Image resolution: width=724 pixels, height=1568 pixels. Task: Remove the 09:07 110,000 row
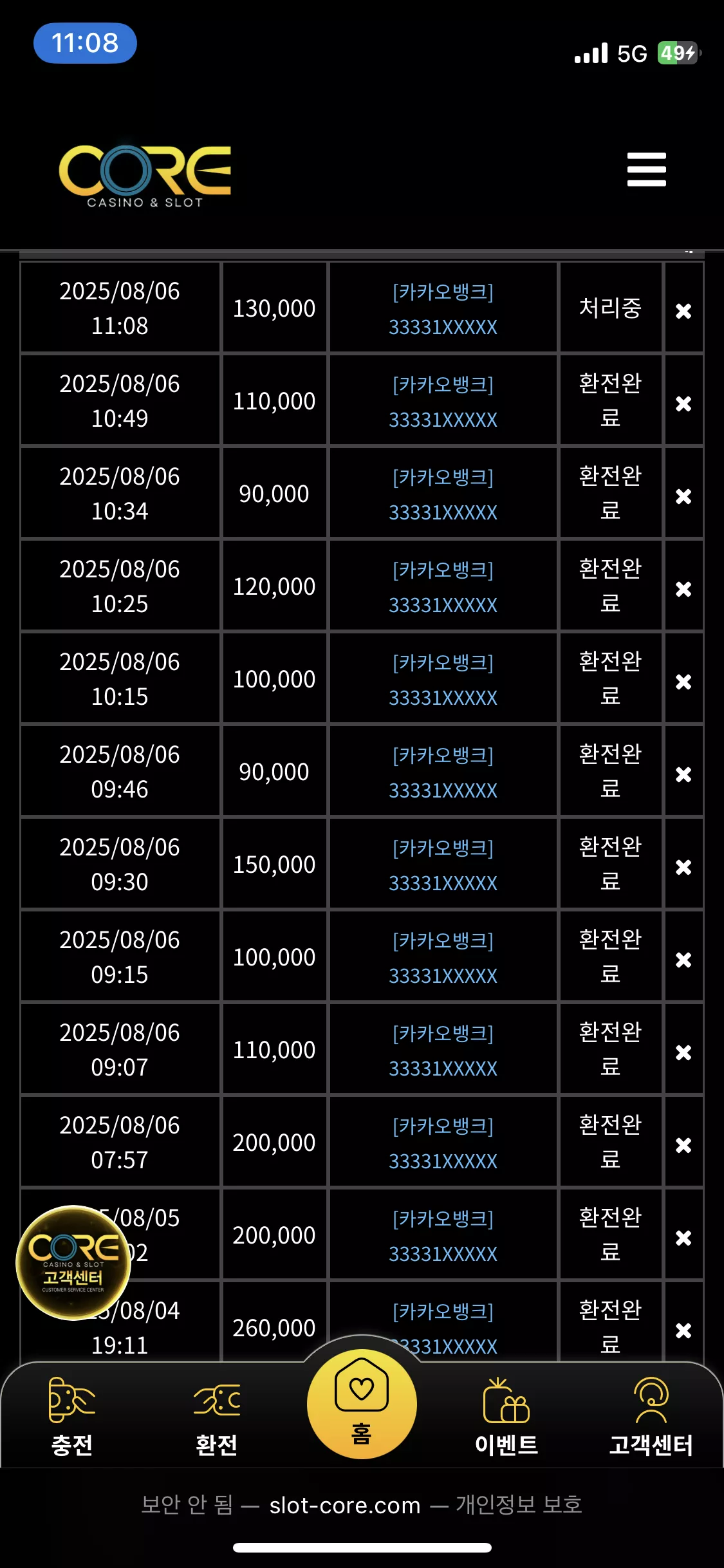[x=683, y=1052]
